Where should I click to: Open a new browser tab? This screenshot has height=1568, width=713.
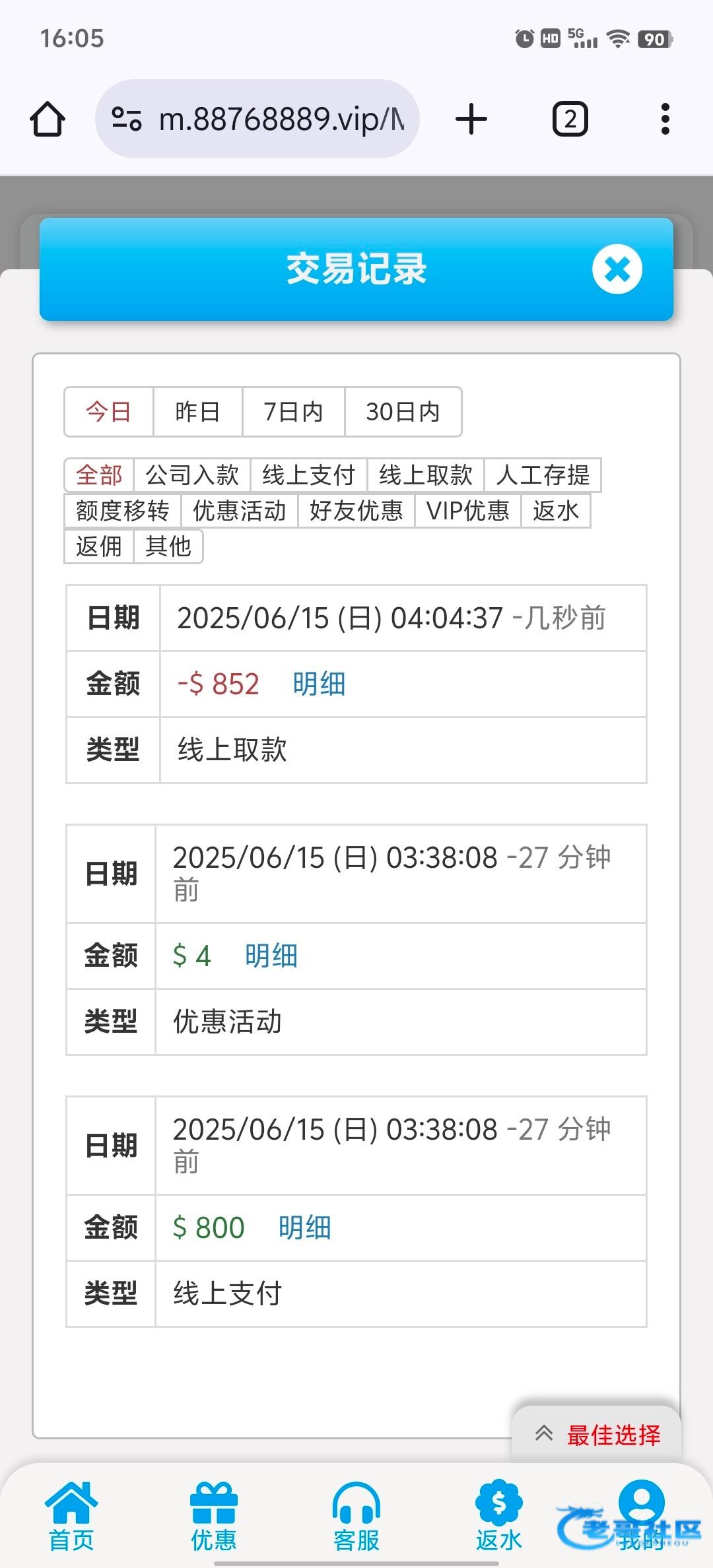[471, 119]
